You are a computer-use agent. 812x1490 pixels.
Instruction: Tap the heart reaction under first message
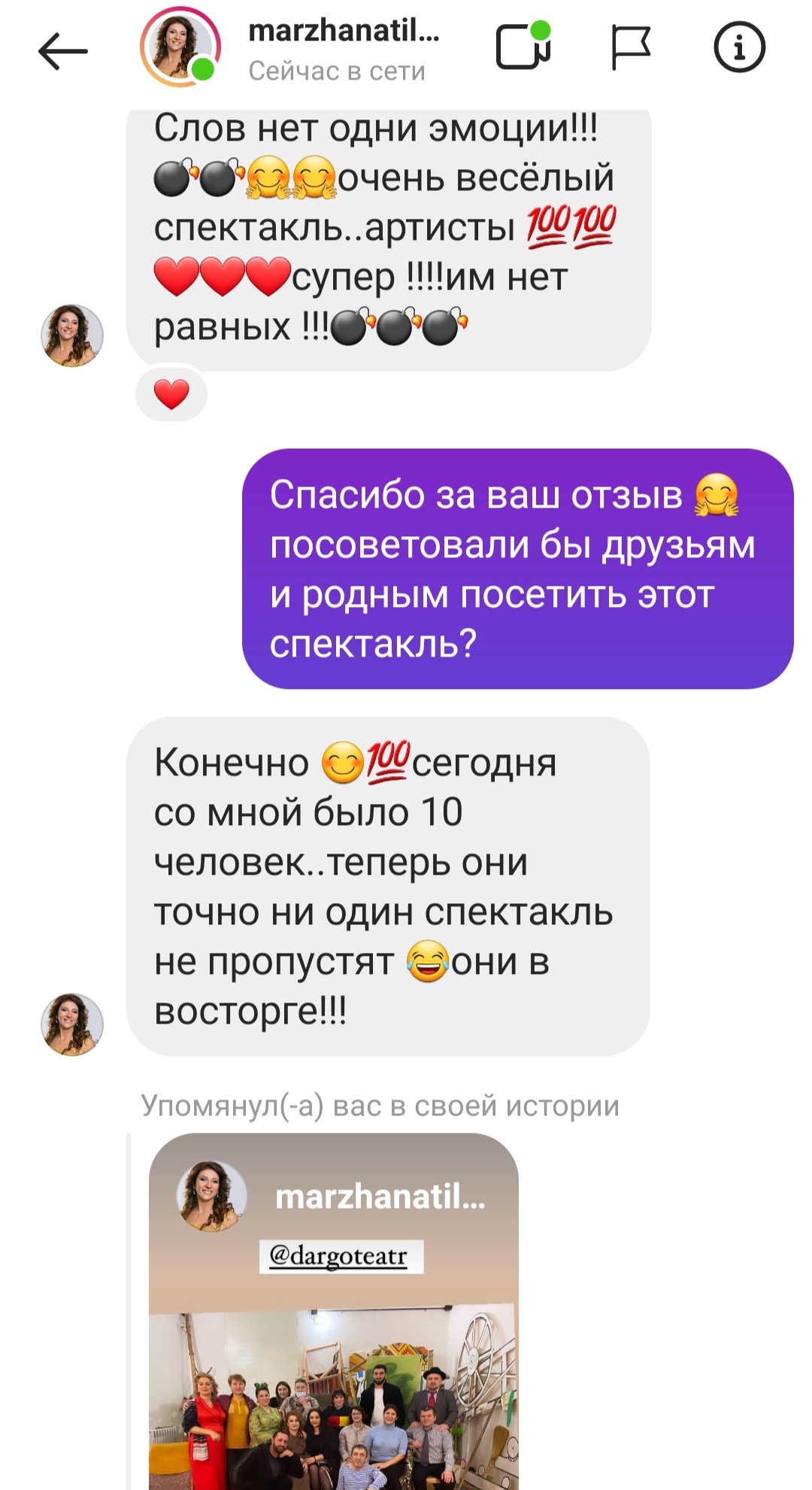[171, 394]
